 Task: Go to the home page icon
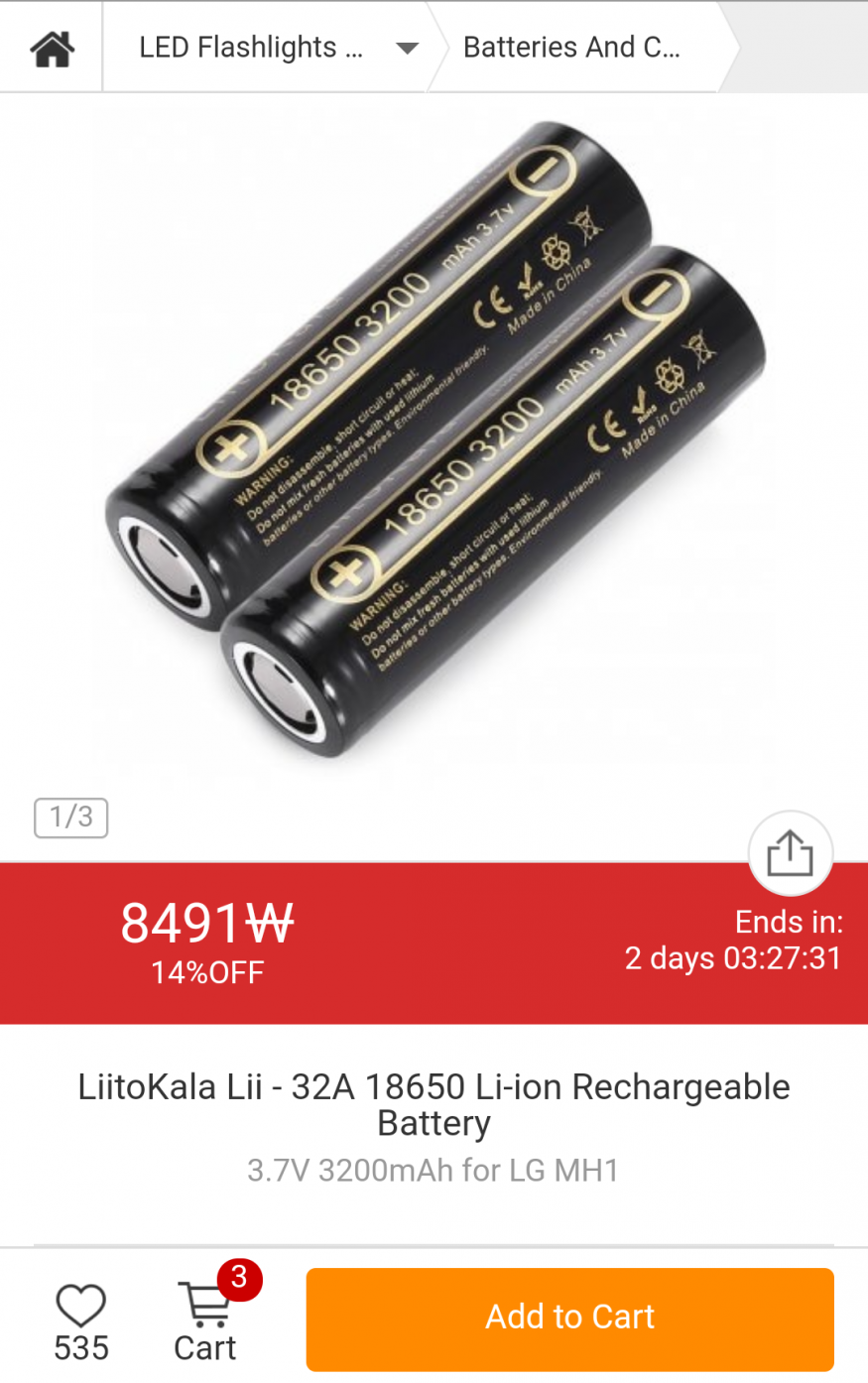pyautogui.click(x=52, y=48)
